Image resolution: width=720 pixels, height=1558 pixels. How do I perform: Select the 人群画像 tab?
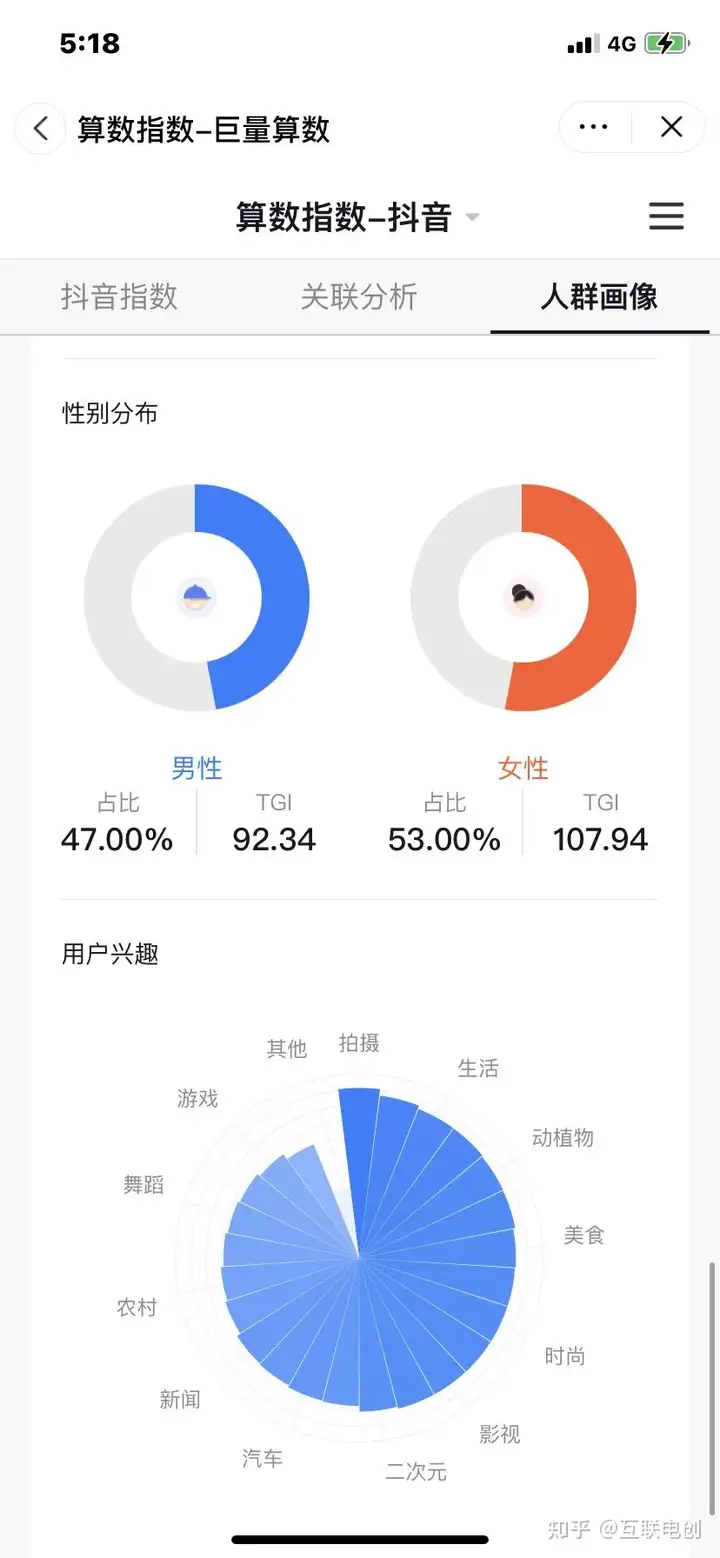tap(598, 297)
